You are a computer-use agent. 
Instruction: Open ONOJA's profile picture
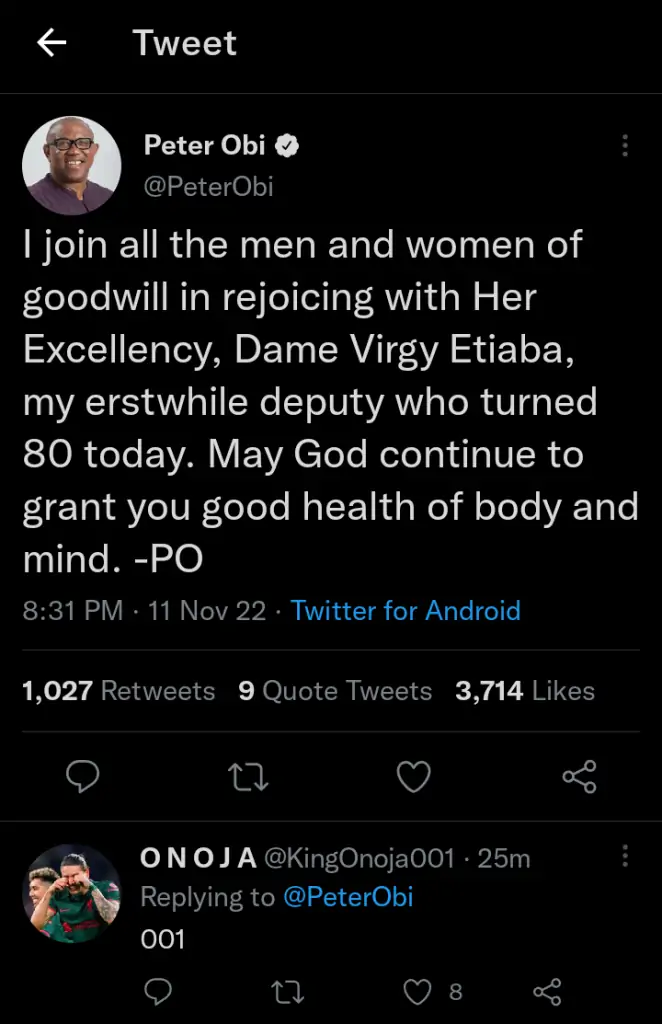(71, 893)
